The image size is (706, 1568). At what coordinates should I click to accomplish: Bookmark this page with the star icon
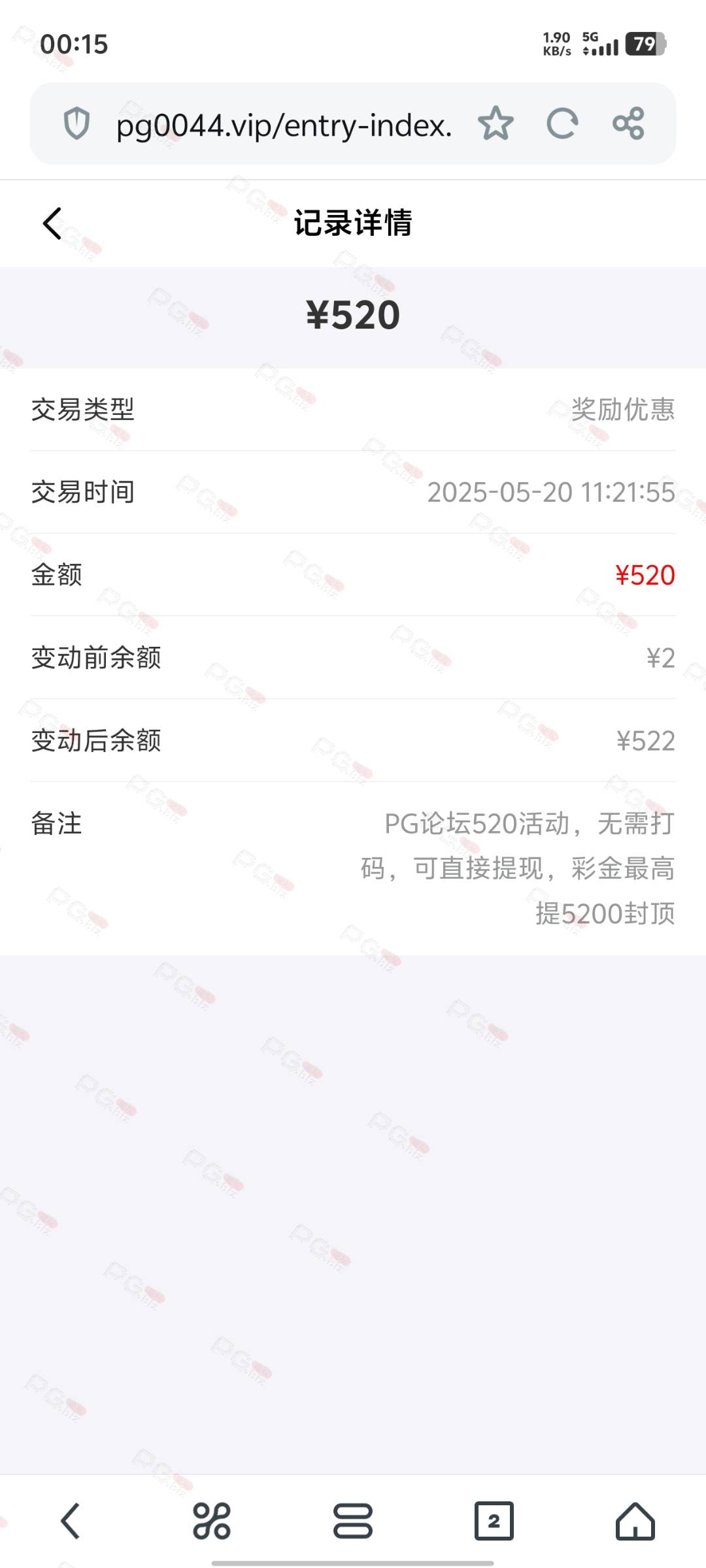[496, 123]
